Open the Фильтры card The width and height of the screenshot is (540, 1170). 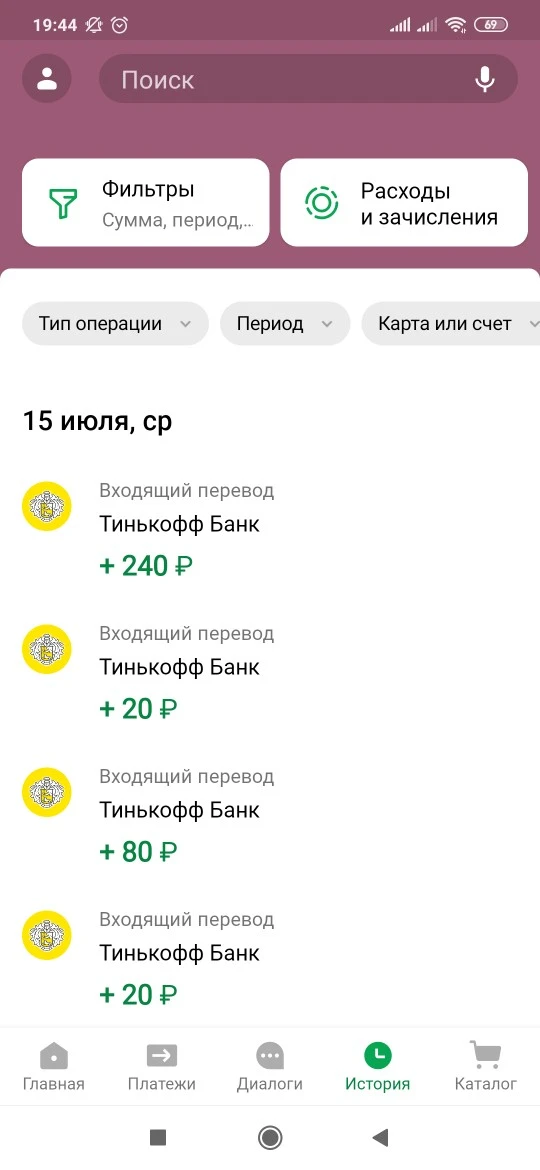(x=145, y=202)
